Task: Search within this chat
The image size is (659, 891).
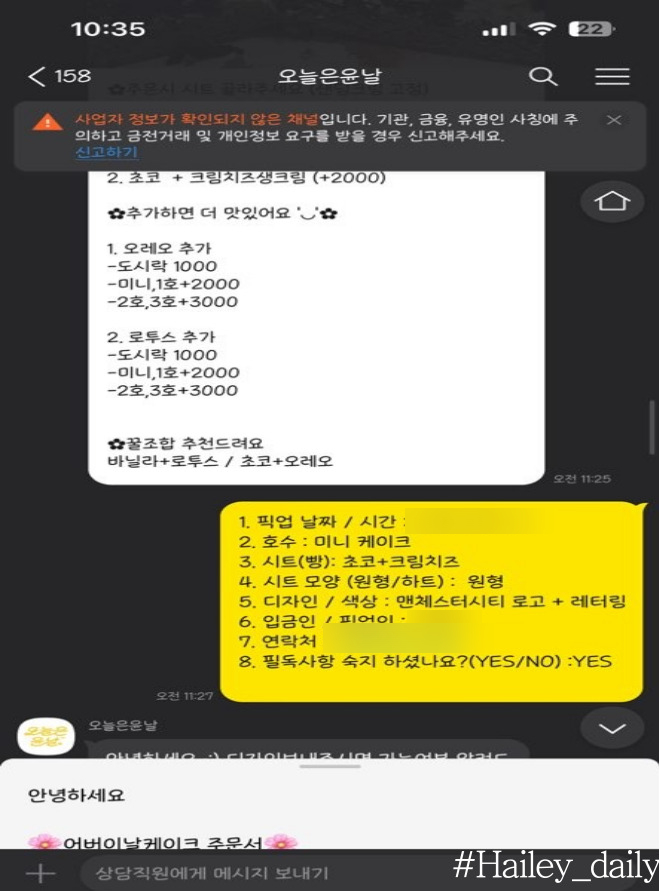Action: click(x=542, y=76)
